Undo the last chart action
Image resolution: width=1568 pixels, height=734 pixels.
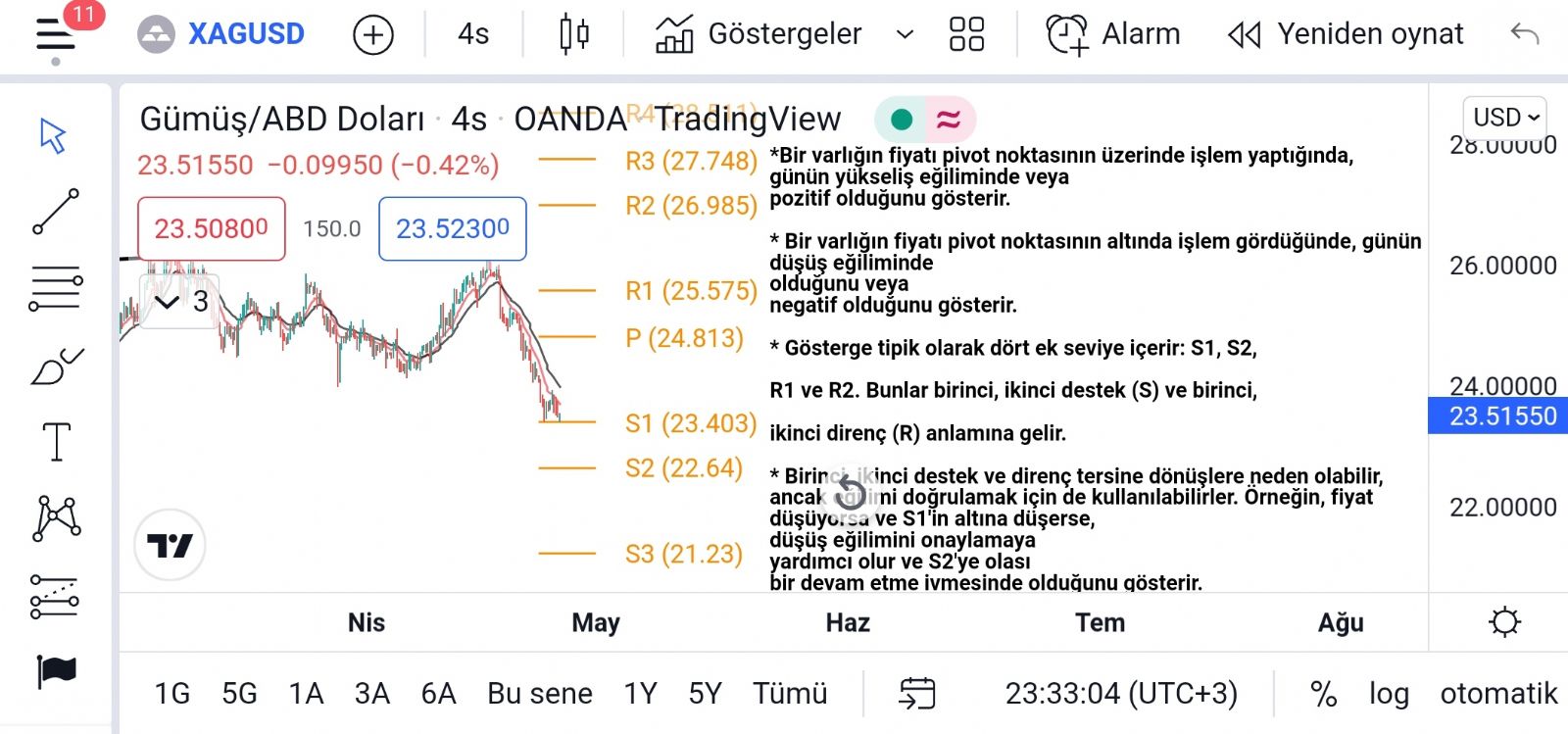pos(1525,34)
